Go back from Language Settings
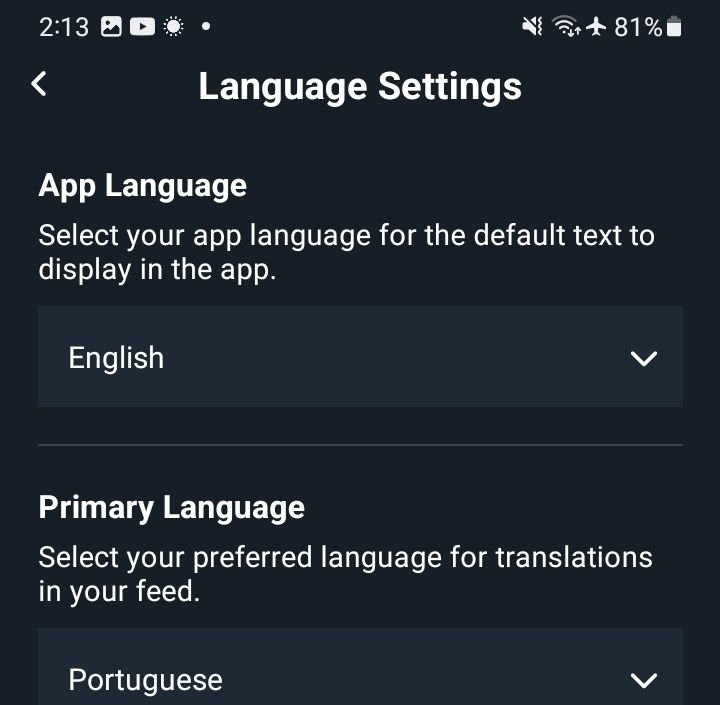The width and height of the screenshot is (720, 705). pyautogui.click(x=39, y=84)
